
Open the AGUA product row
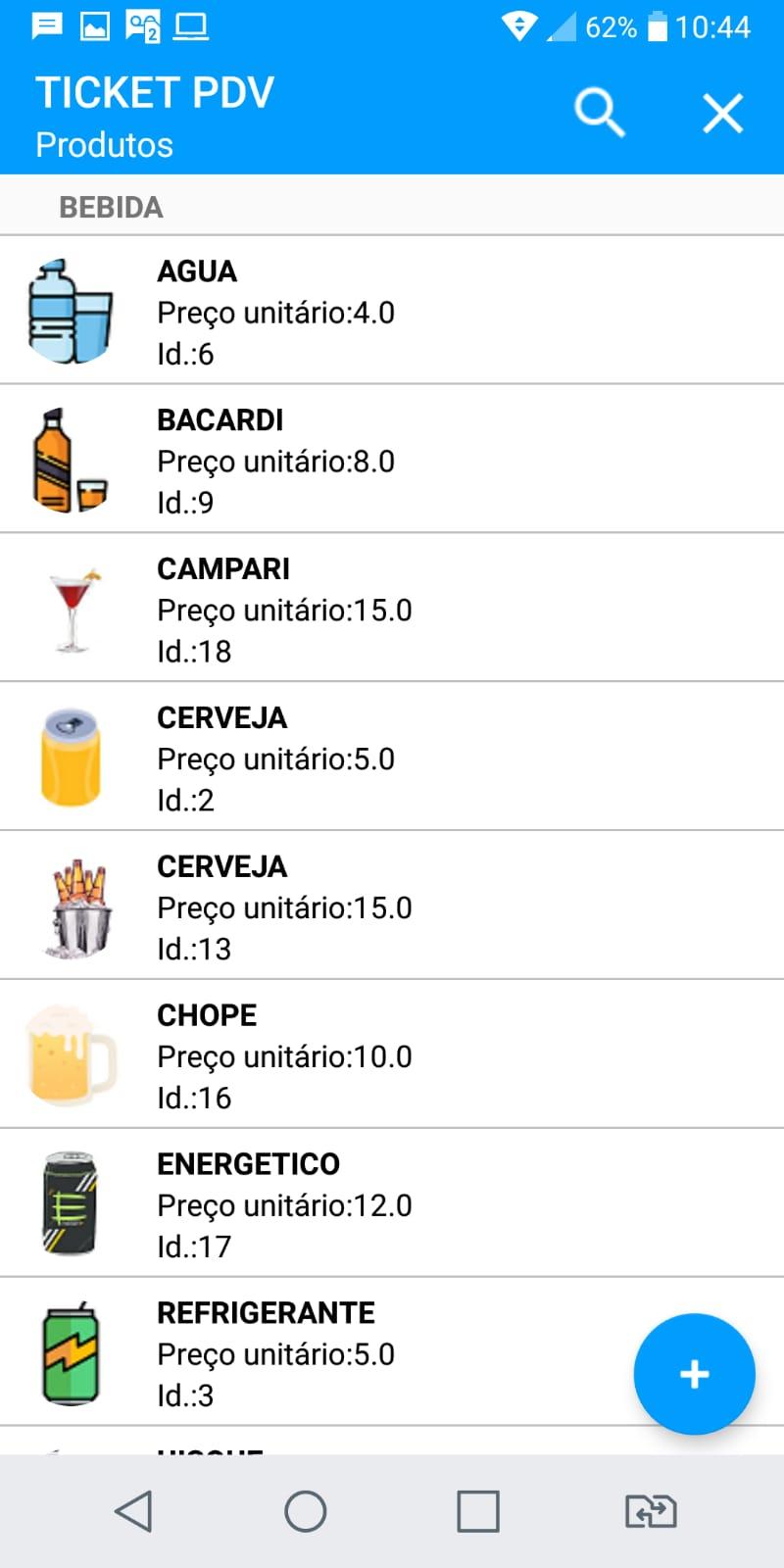(x=392, y=310)
